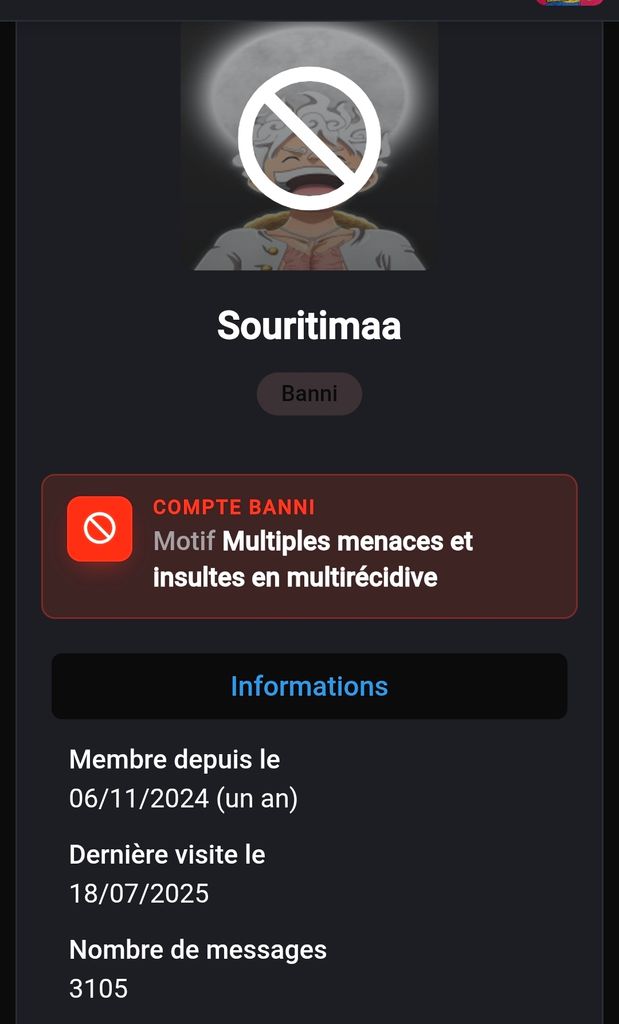The image size is (619, 1024).
Task: Open the Informations tab
Action: pyautogui.click(x=309, y=686)
